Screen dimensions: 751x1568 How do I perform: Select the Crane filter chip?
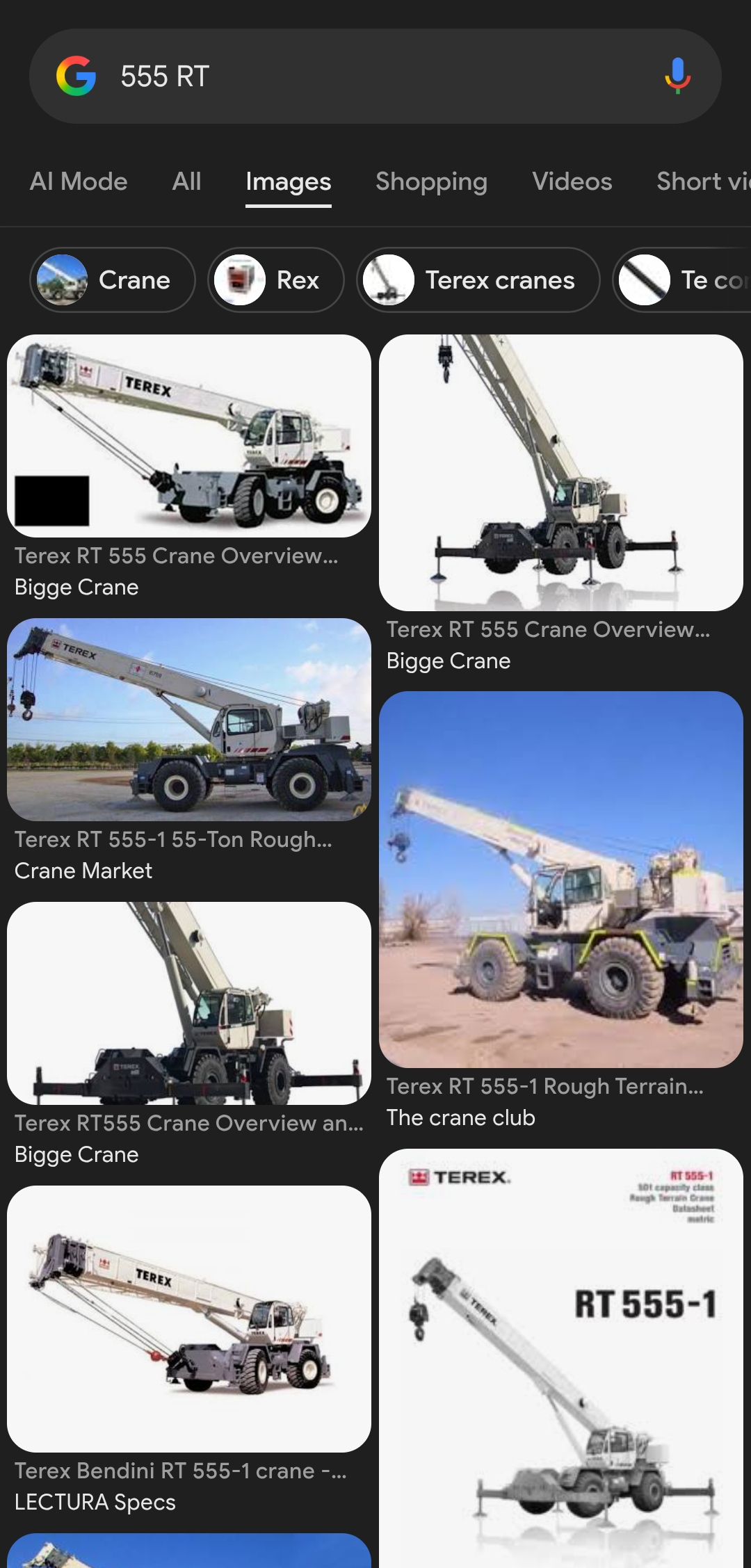(113, 280)
